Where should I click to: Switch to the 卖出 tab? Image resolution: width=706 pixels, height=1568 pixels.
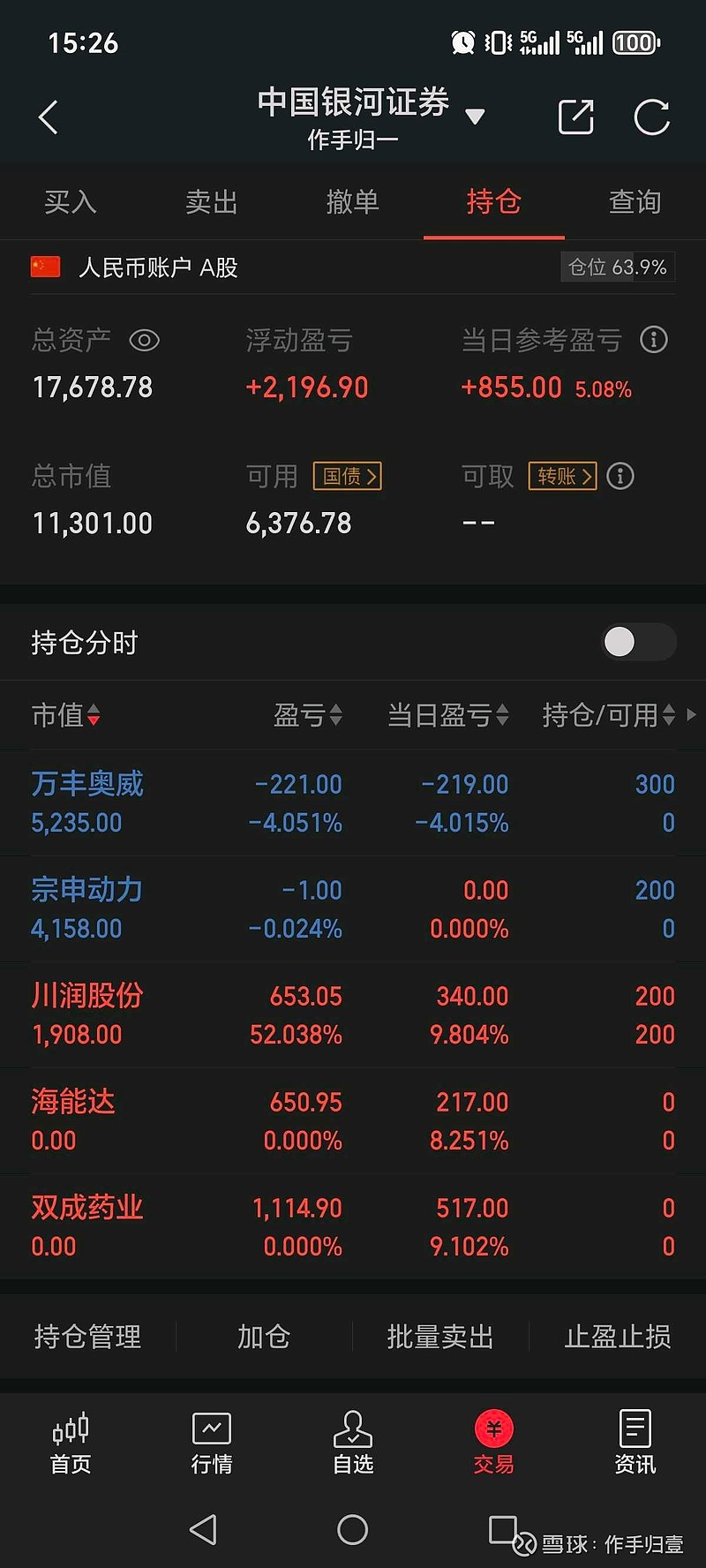click(x=211, y=202)
